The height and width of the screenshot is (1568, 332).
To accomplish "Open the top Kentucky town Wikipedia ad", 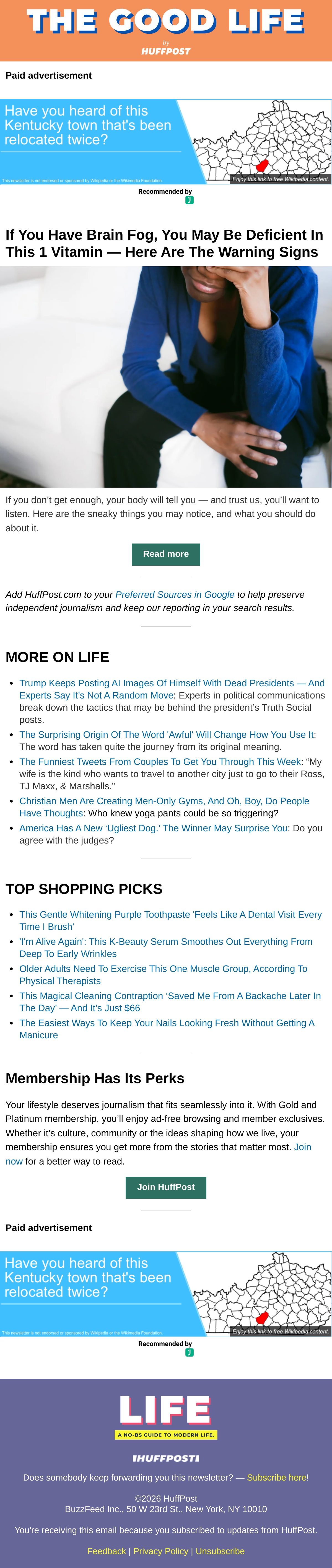I will coord(165,141).
